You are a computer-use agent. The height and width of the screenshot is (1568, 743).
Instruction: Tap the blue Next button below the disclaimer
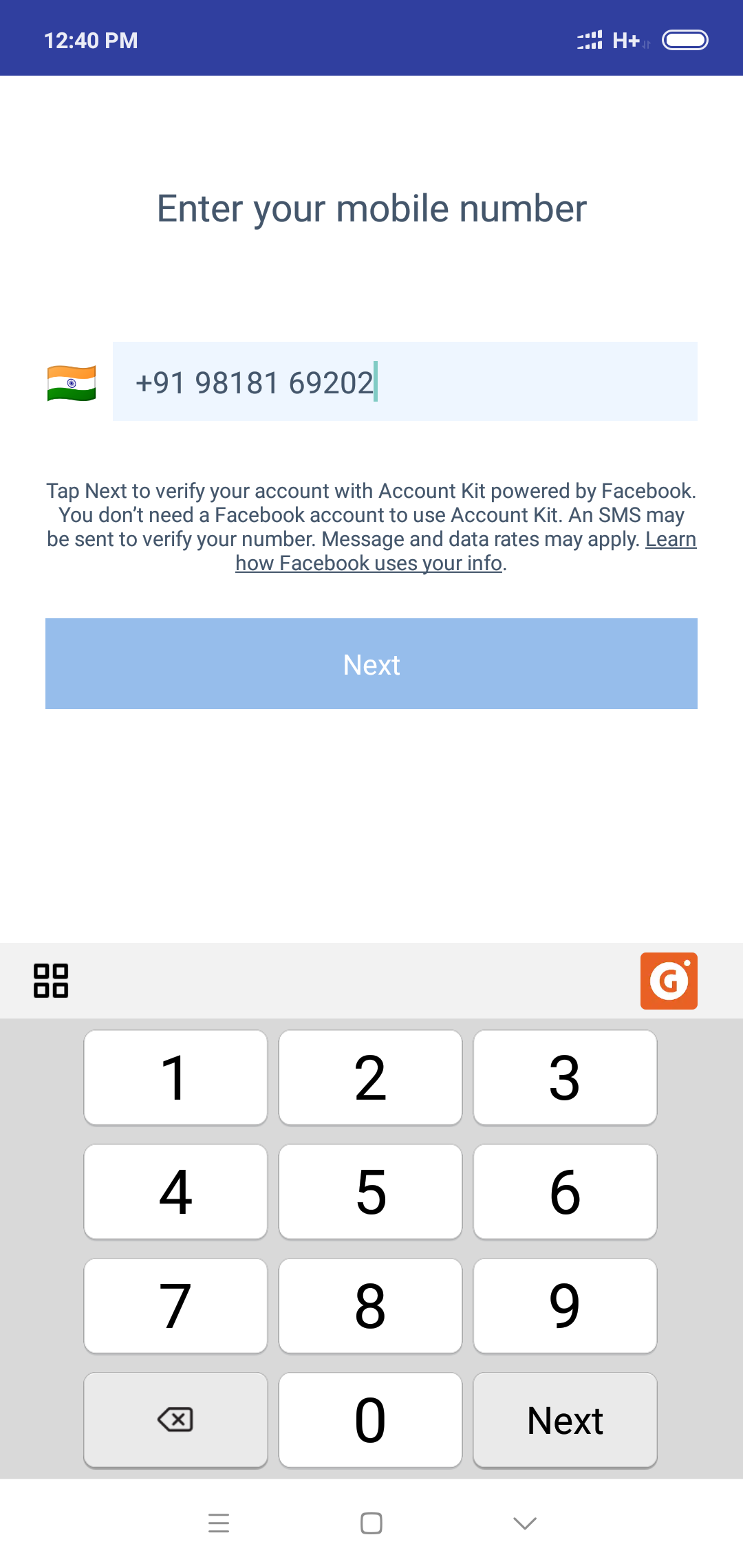[371, 664]
